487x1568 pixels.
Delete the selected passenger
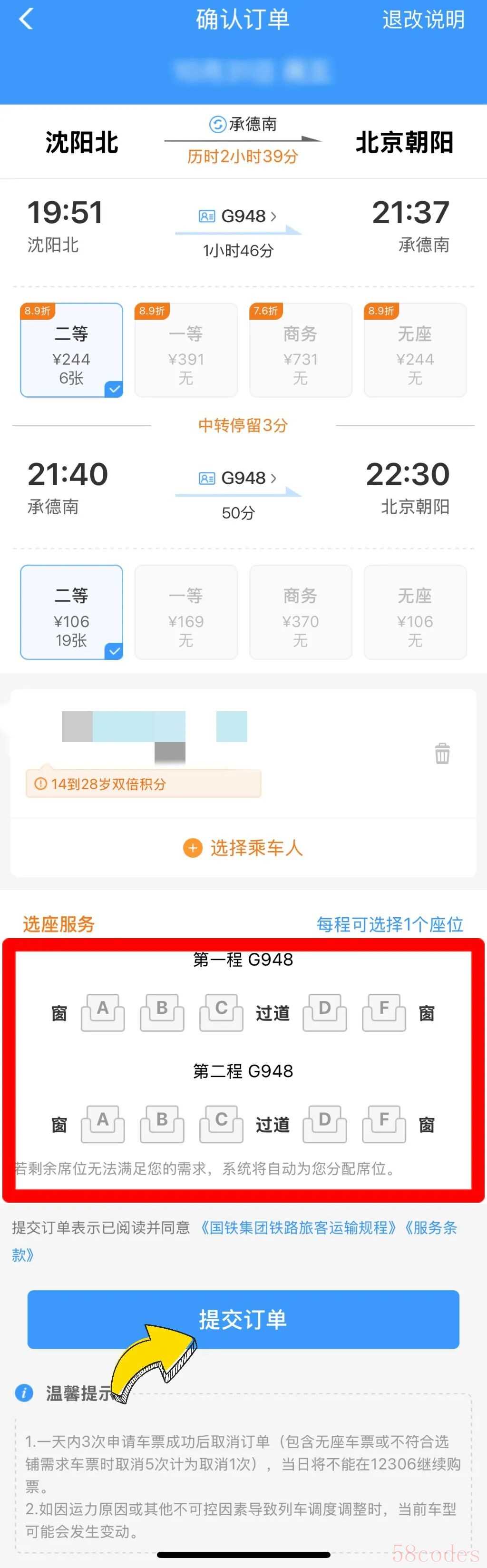[x=442, y=754]
